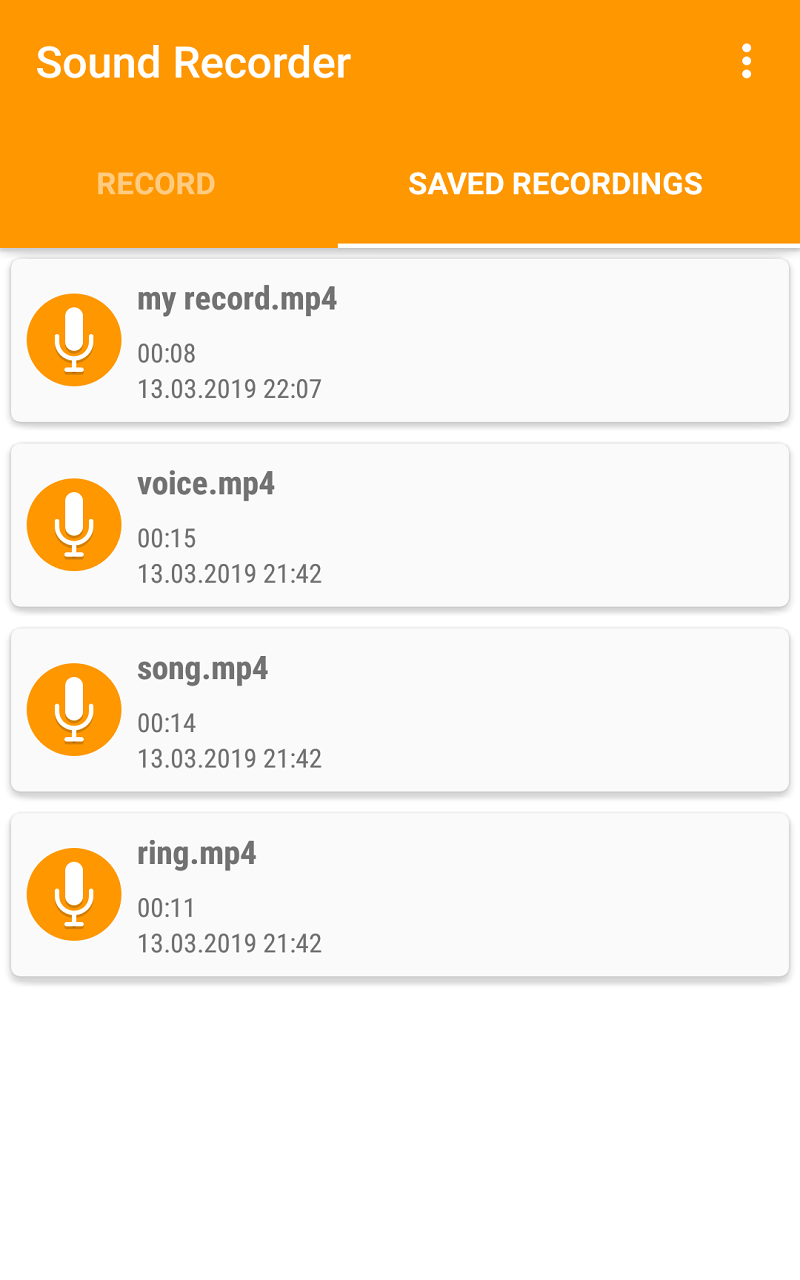Click the filename text voice.mp4
Screen dimensions: 800x1280
[207, 484]
